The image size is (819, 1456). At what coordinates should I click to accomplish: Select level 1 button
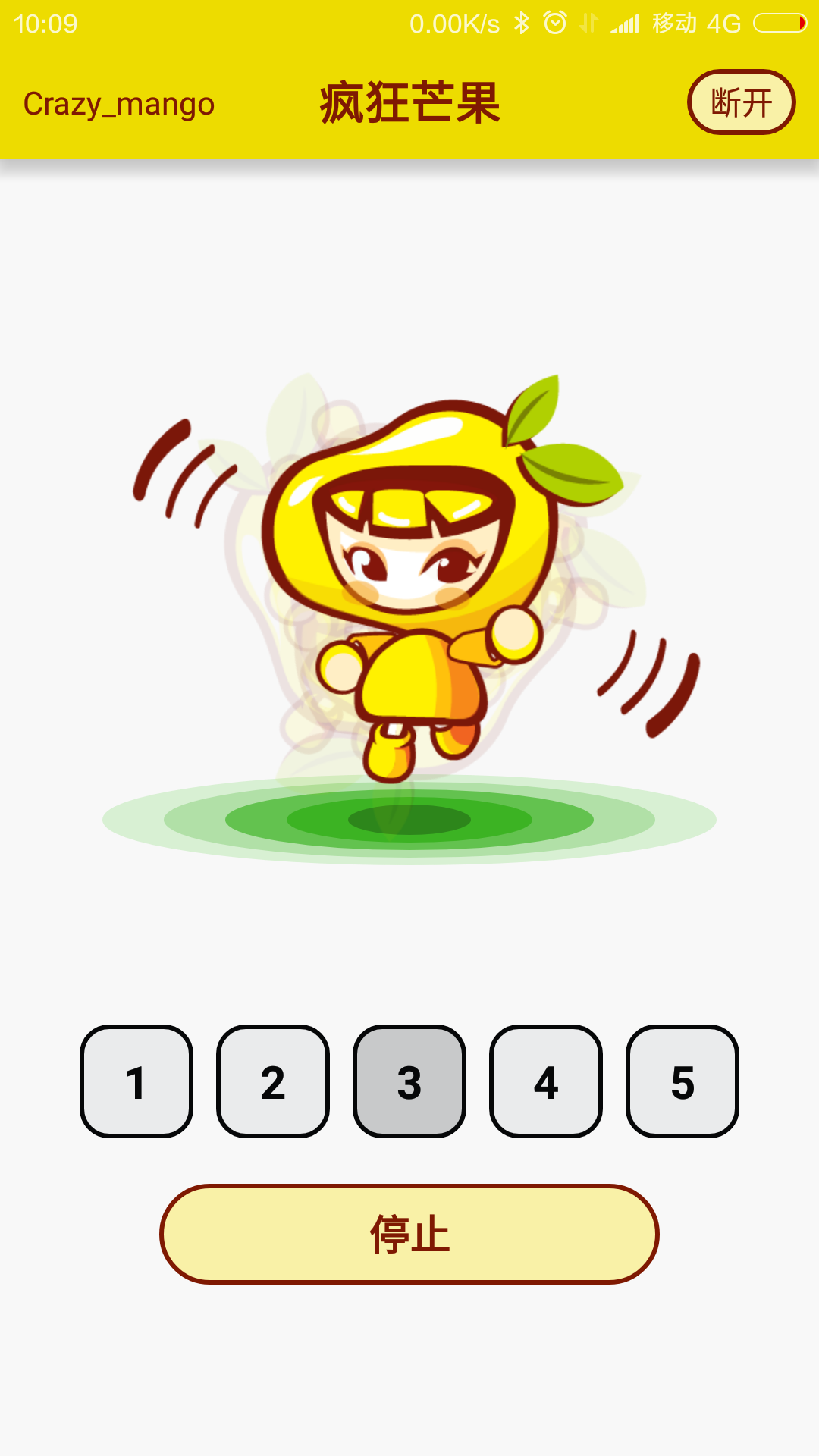click(x=136, y=1081)
